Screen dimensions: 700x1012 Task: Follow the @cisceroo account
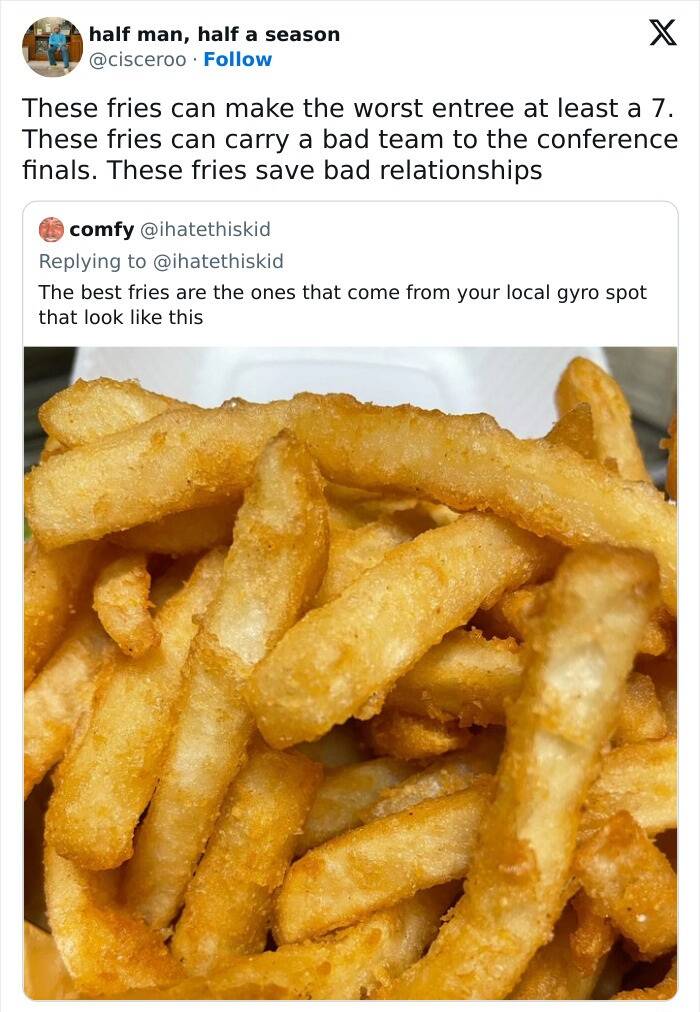[237, 59]
